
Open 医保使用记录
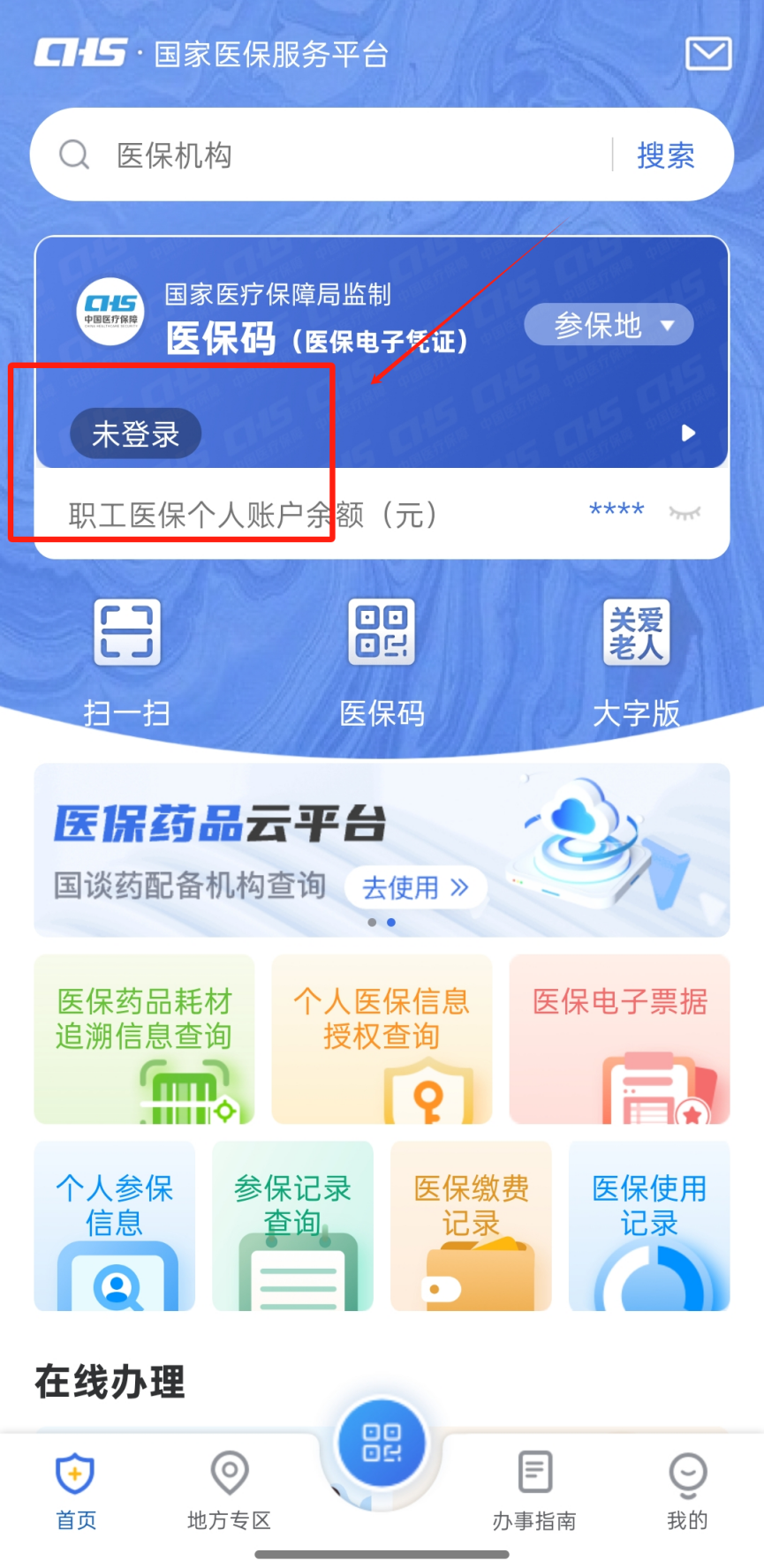[649, 1225]
